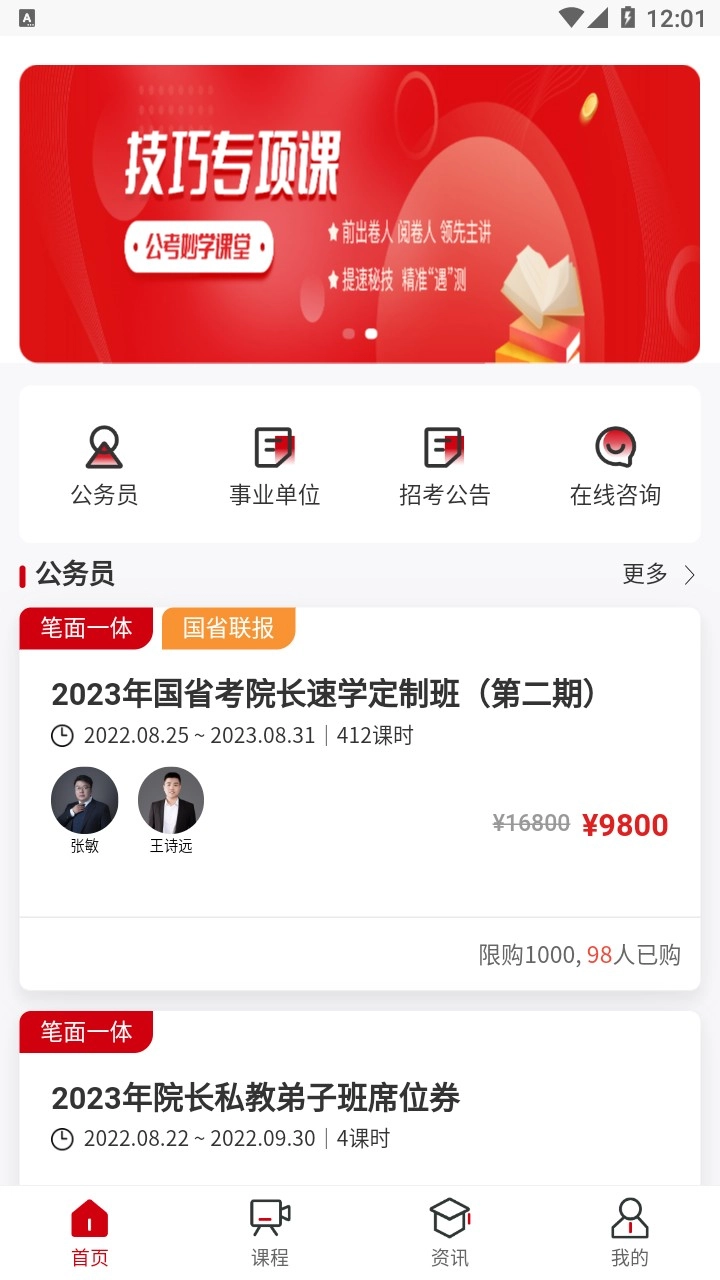The width and height of the screenshot is (720, 1280).
Task: Toggle the 国省联报 tag on the course
Action: pyautogui.click(x=228, y=629)
